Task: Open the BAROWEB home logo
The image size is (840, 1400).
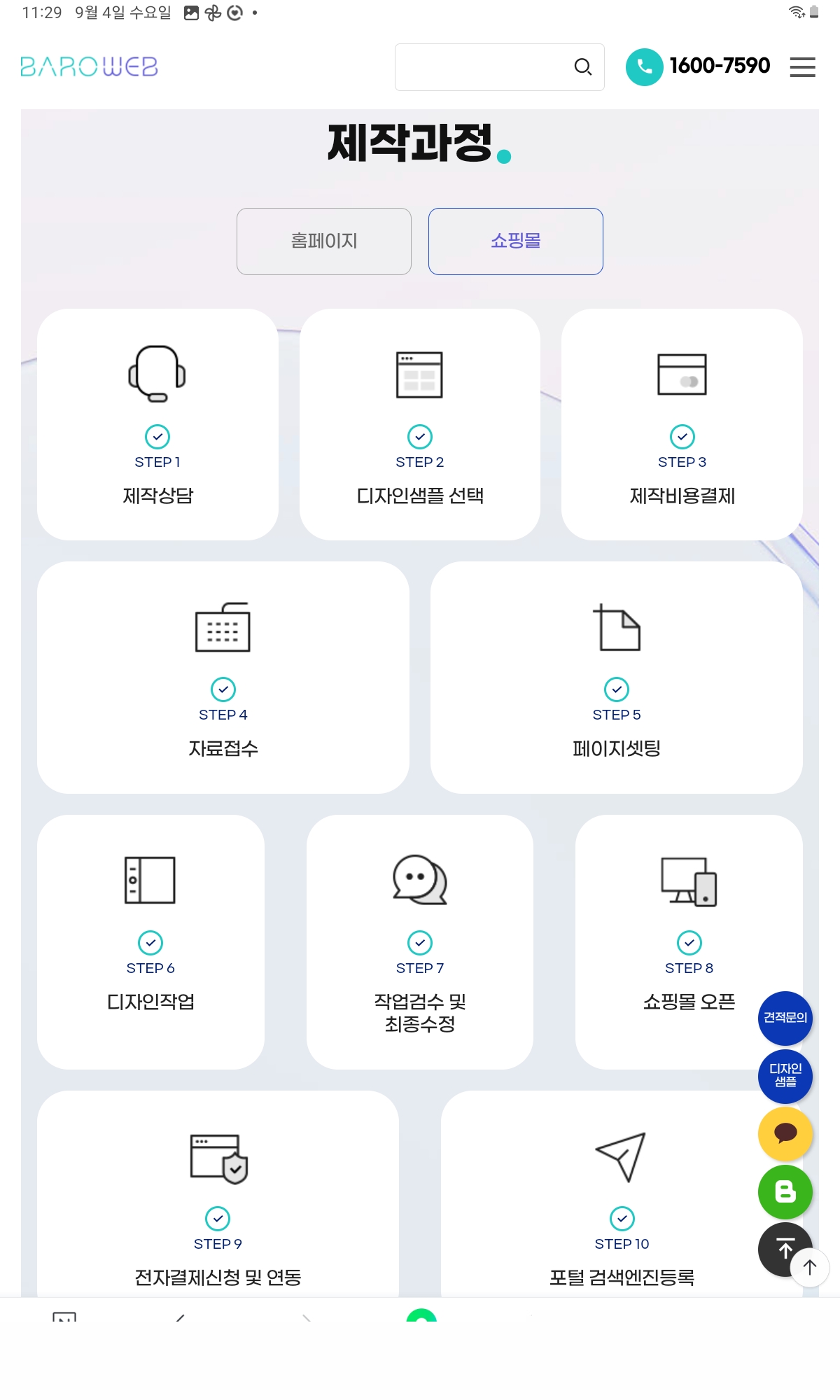Action: pos(89,67)
